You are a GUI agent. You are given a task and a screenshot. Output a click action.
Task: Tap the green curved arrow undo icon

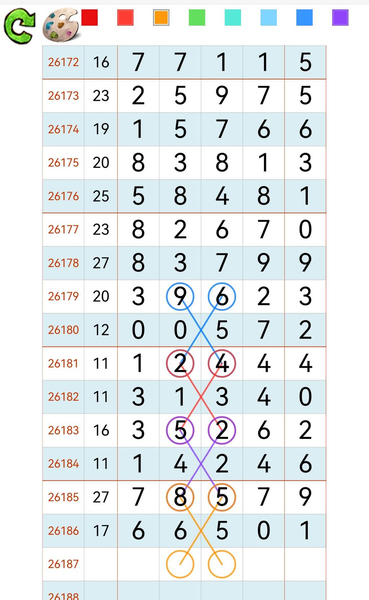(20, 26)
